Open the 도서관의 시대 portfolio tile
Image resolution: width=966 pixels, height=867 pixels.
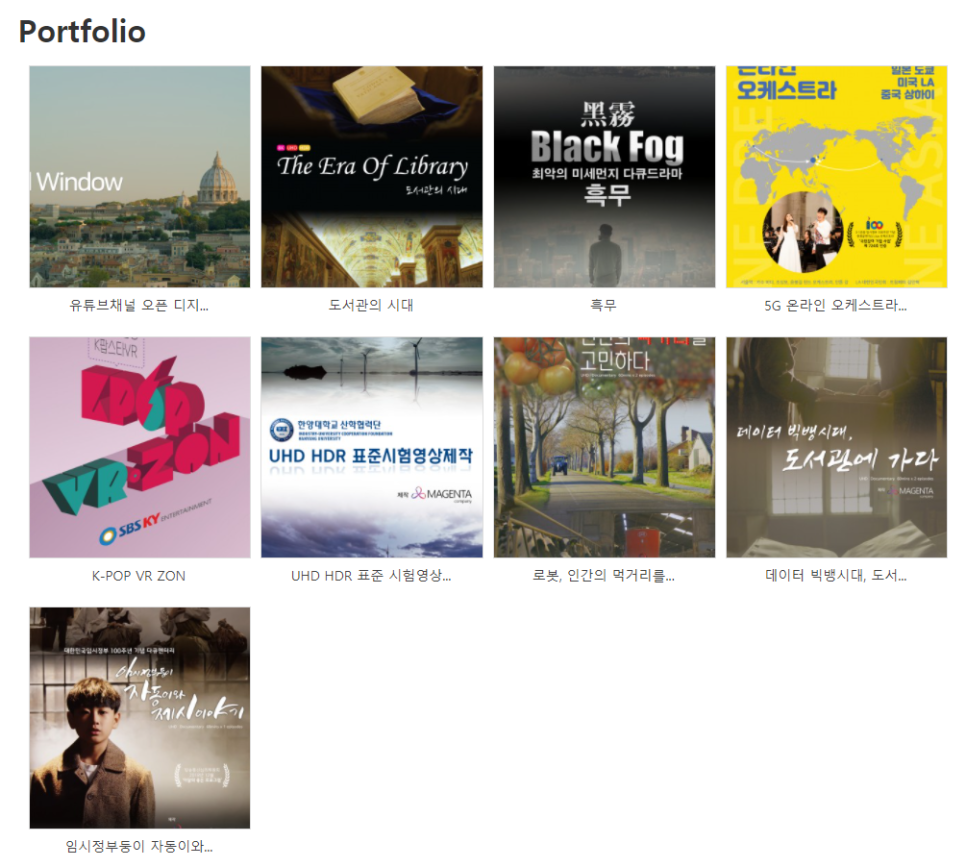(371, 177)
